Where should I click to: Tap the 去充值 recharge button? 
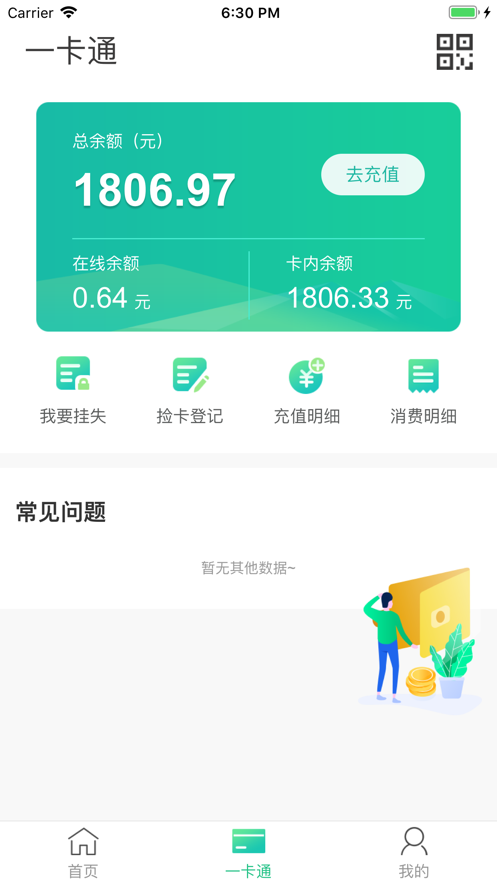click(373, 175)
